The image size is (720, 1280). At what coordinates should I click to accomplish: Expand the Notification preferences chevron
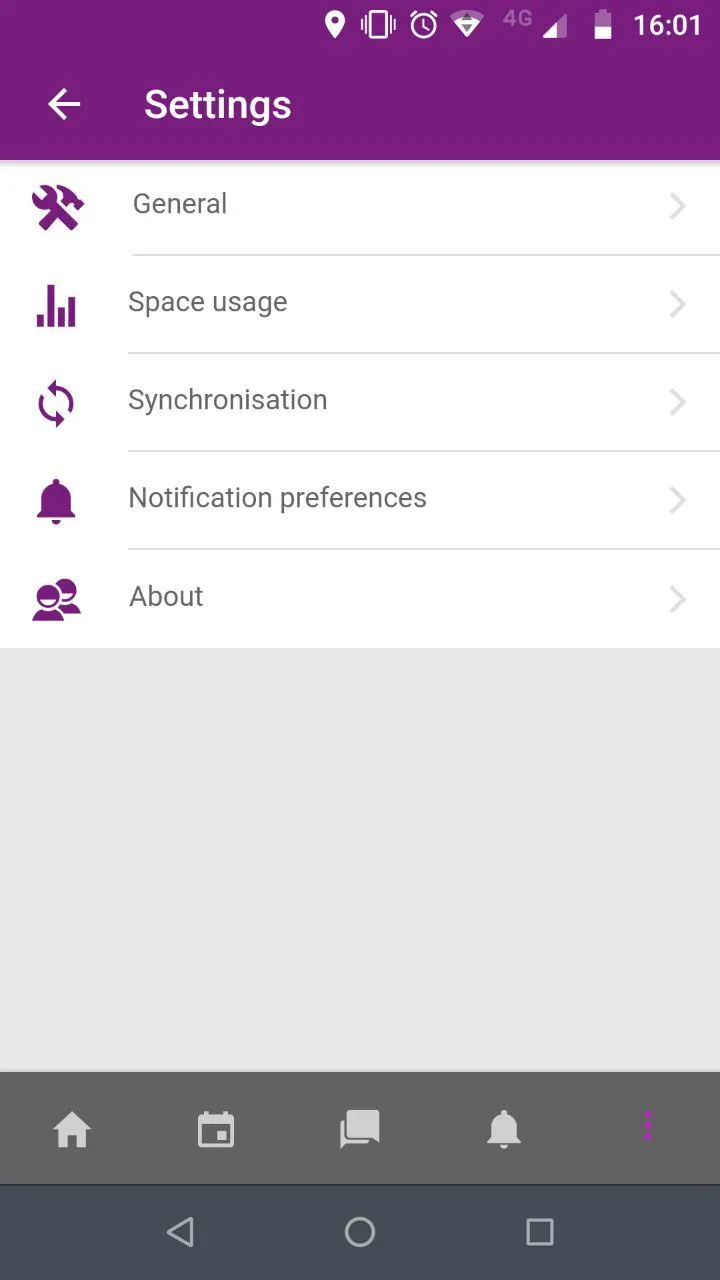pos(678,501)
